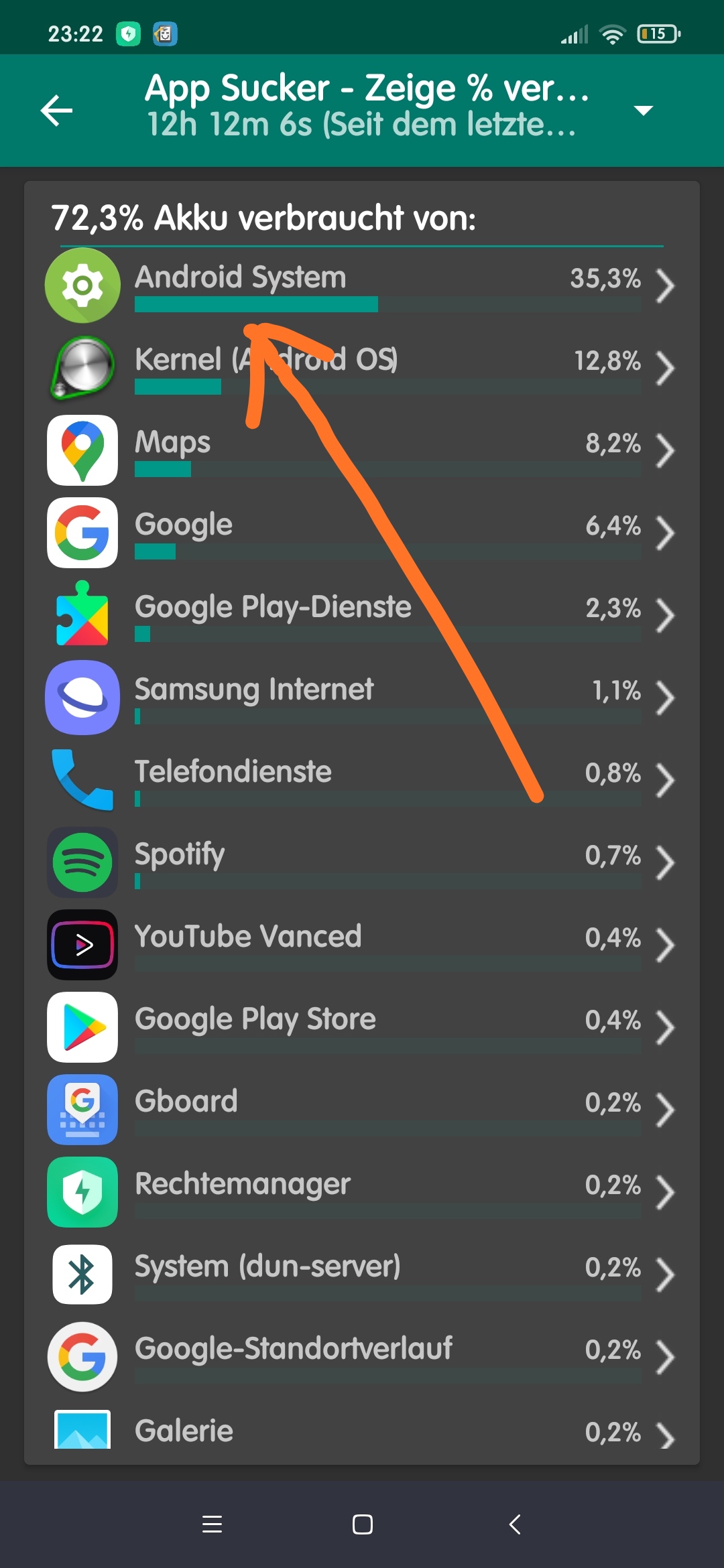Open Gboard usage details
The width and height of the screenshot is (724, 1568).
point(362,1110)
